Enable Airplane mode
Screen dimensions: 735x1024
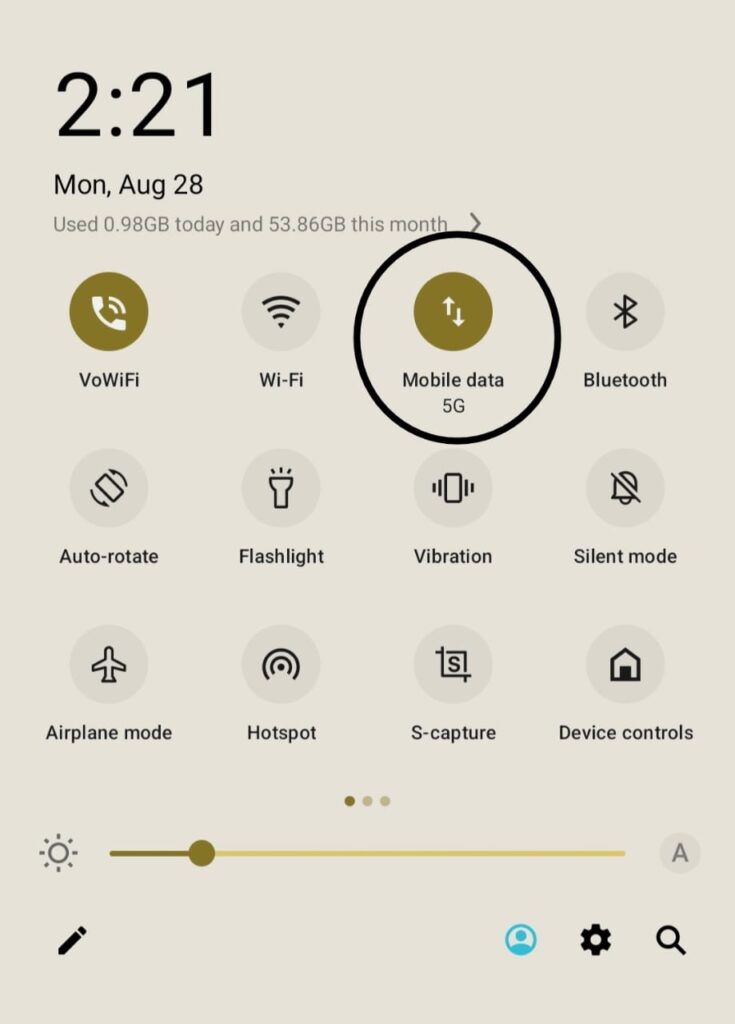coord(109,664)
